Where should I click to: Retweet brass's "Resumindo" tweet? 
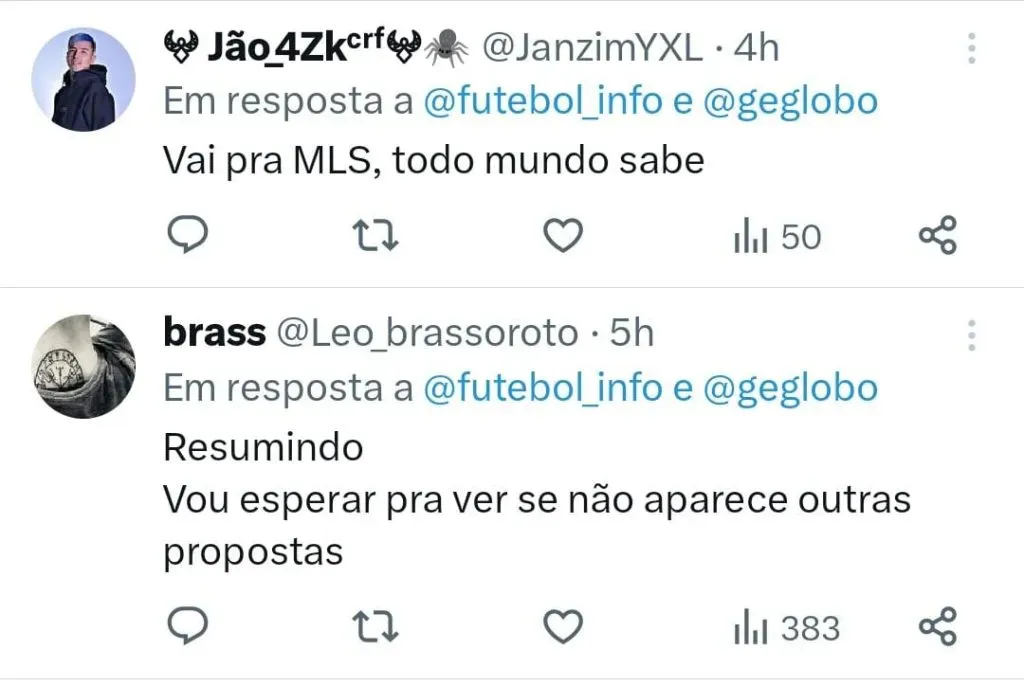[x=378, y=628]
